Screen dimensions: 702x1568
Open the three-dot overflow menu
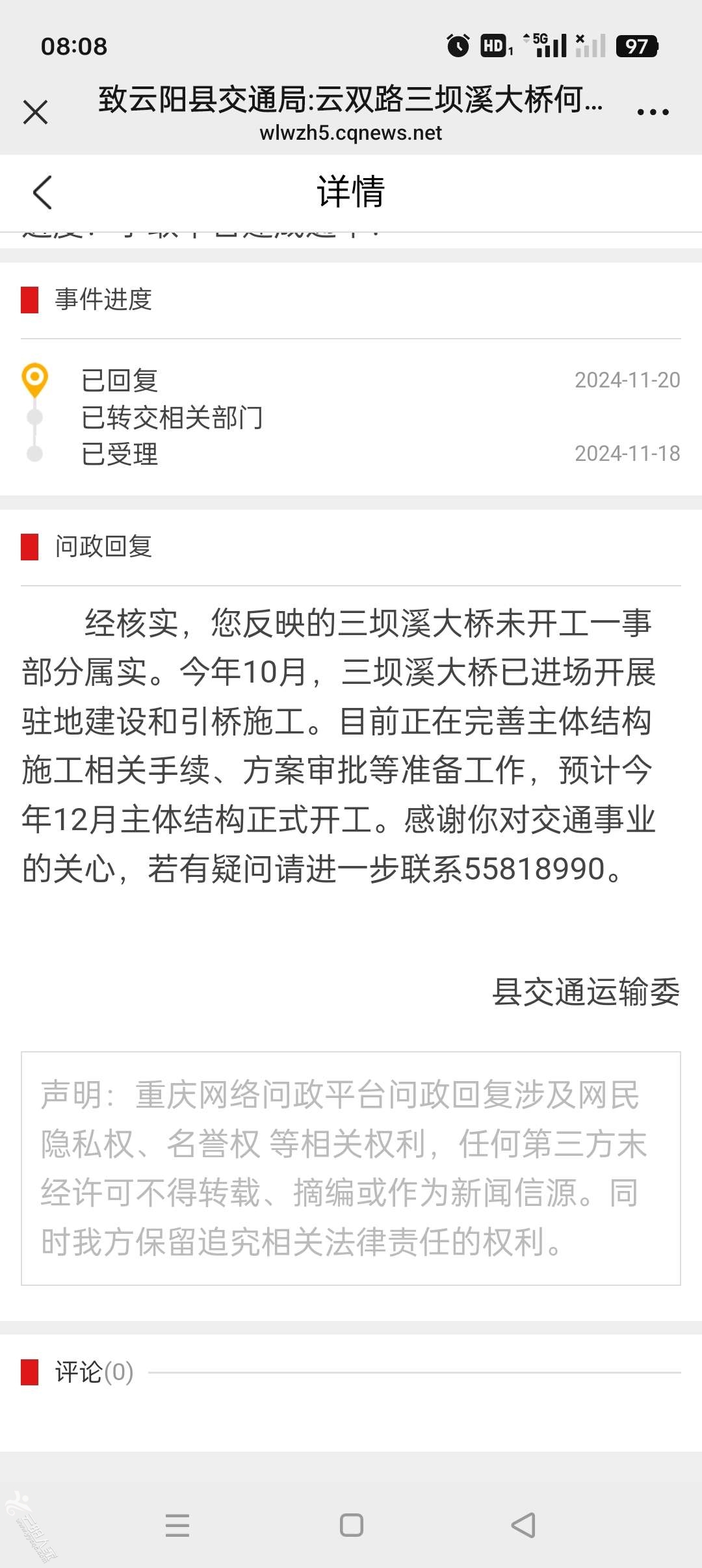(653, 112)
